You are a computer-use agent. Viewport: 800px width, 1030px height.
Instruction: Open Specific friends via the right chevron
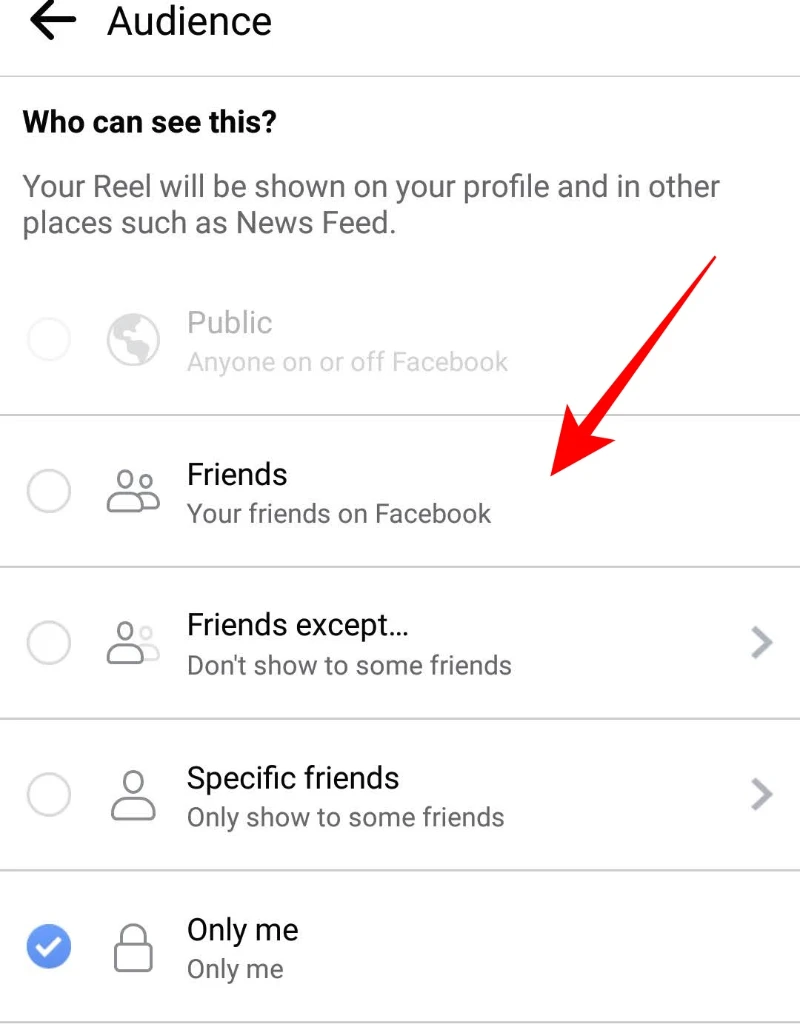point(762,795)
